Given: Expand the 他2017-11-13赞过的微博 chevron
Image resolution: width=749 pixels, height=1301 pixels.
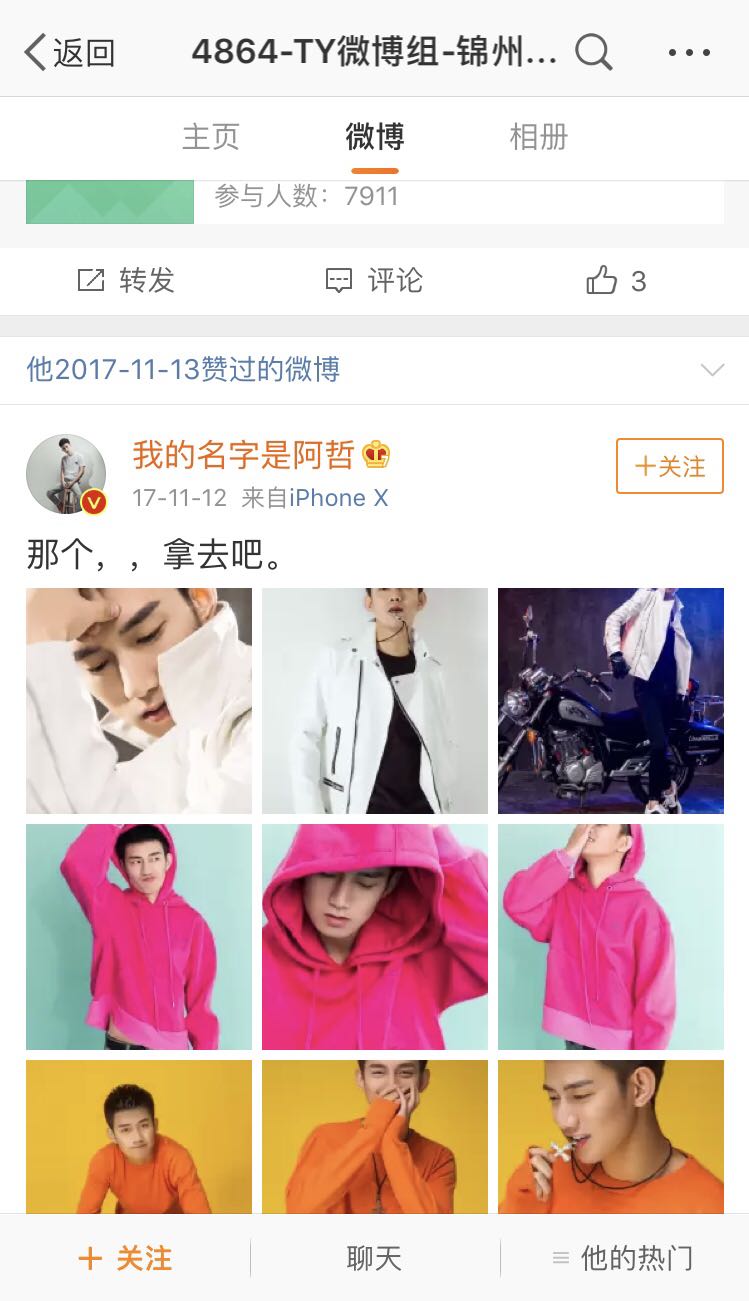Looking at the screenshot, I should (x=712, y=370).
